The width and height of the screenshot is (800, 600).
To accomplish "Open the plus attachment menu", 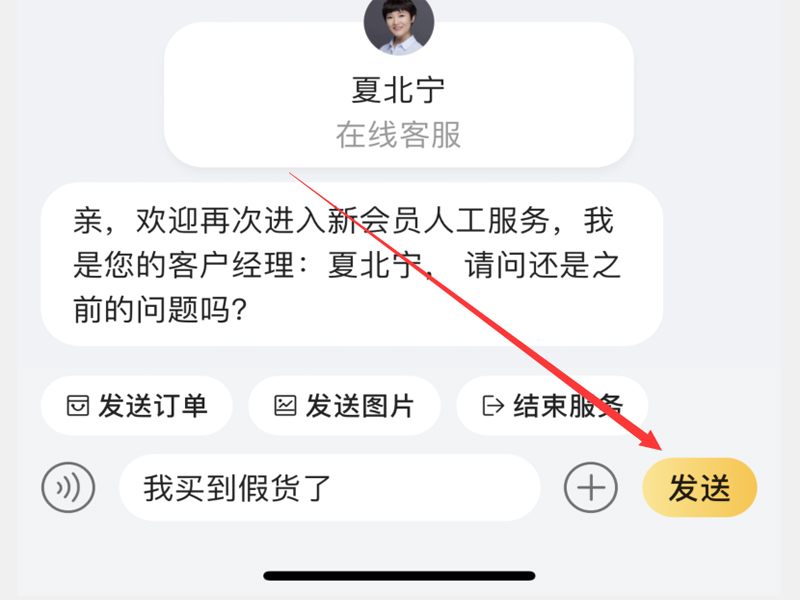I will click(591, 488).
